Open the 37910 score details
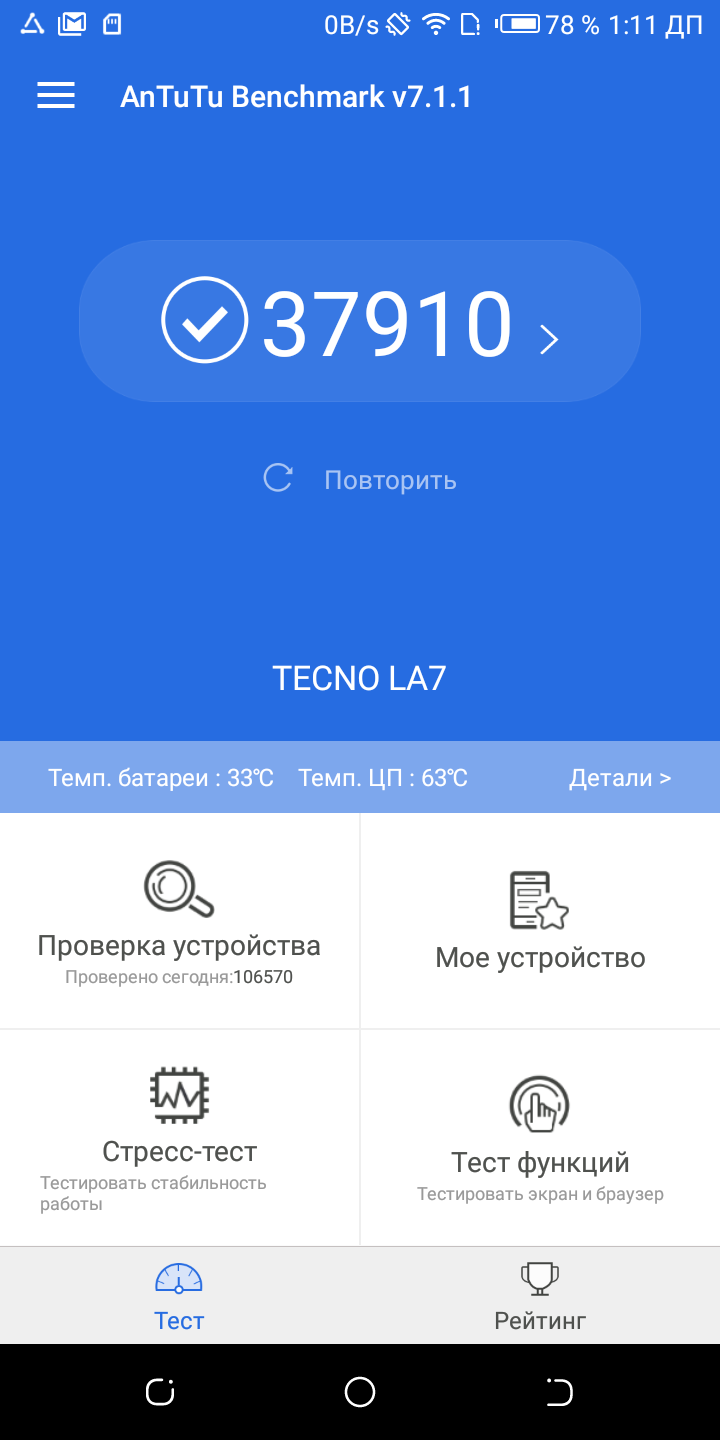Screen dimensions: 720x1440 (x=360, y=321)
